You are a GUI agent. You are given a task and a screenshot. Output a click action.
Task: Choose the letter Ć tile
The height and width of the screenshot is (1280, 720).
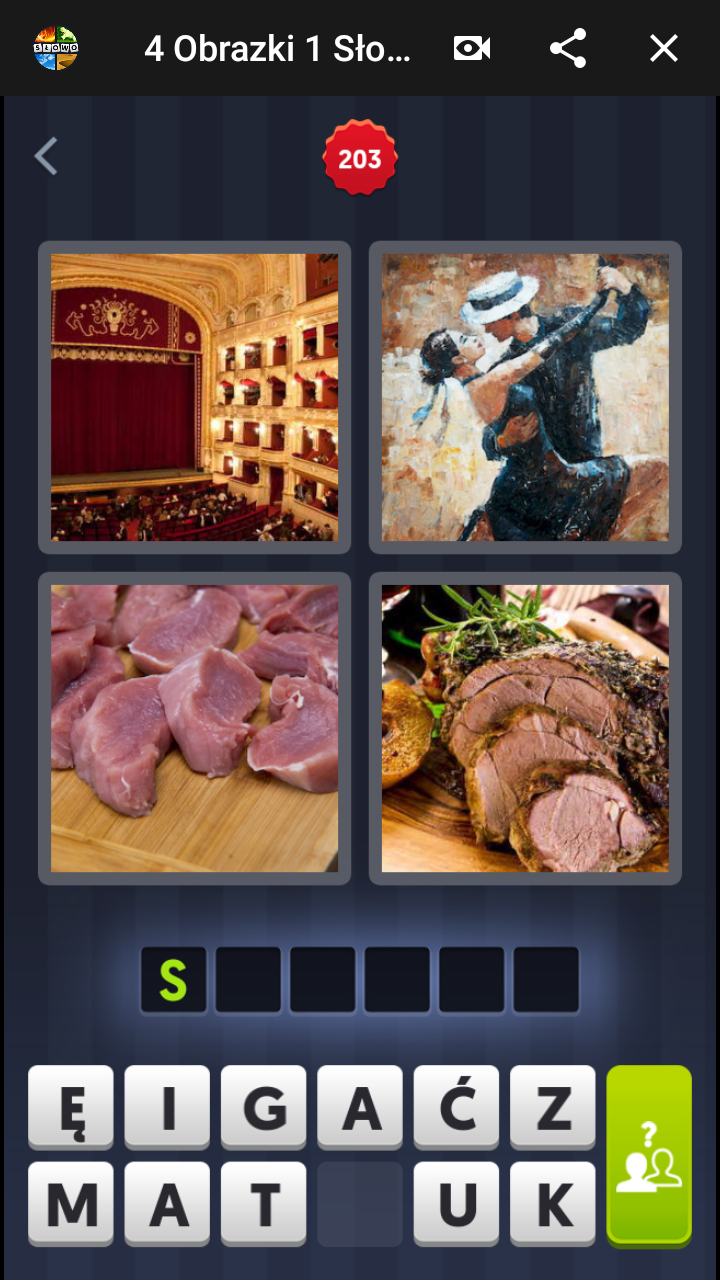point(457,1107)
